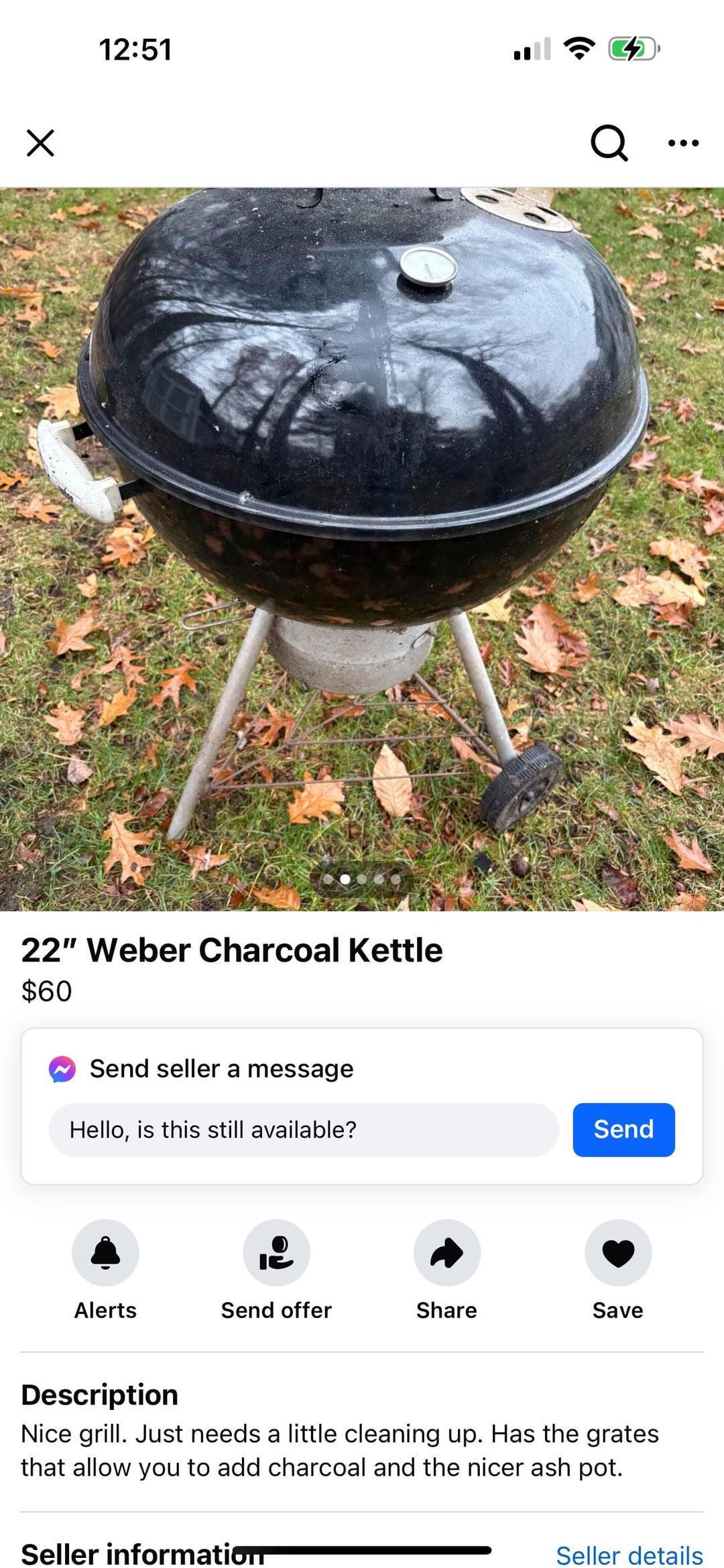
Task: Share this Weber Kettle listing
Action: 446,1253
